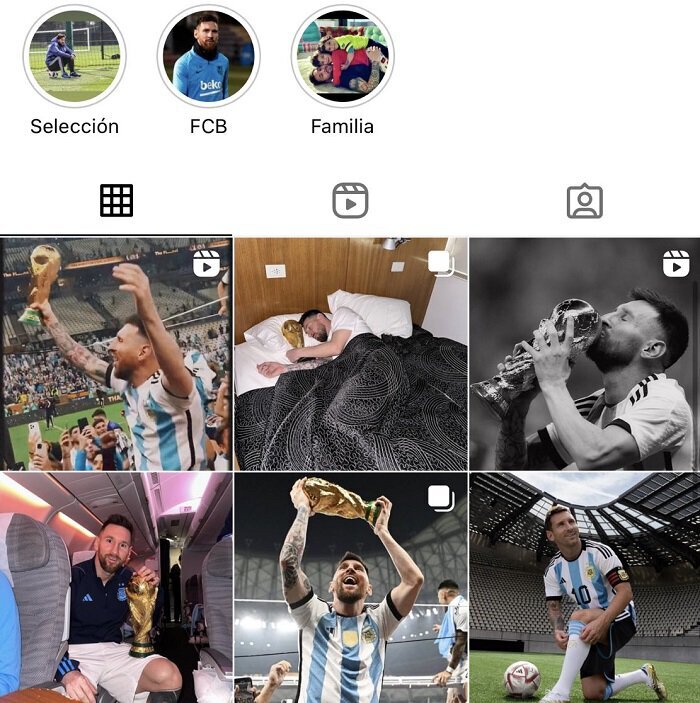The image size is (700, 703).
Task: Switch to the posts grid tab
Action: 116,201
